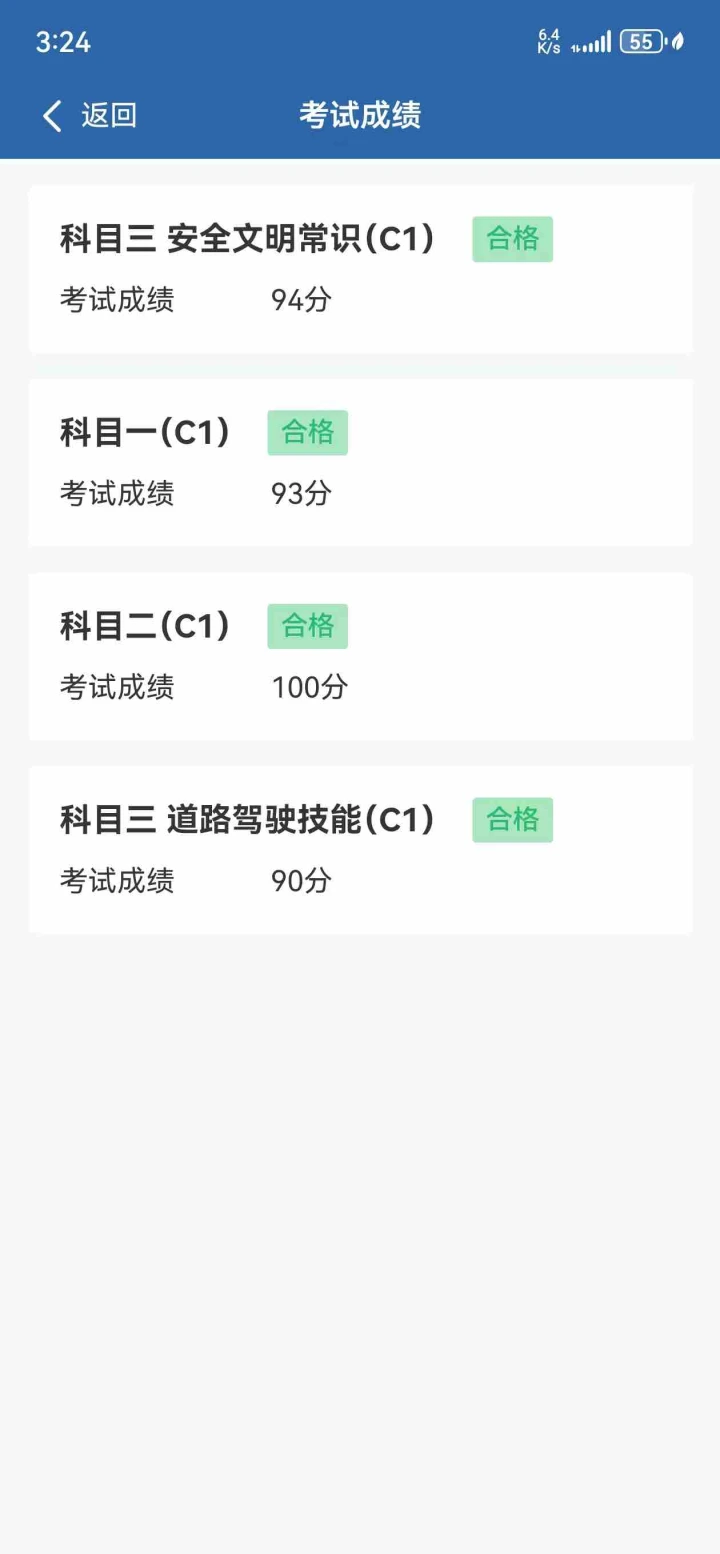Go back using the 返回 button
720x1554 pixels.
pos(89,116)
